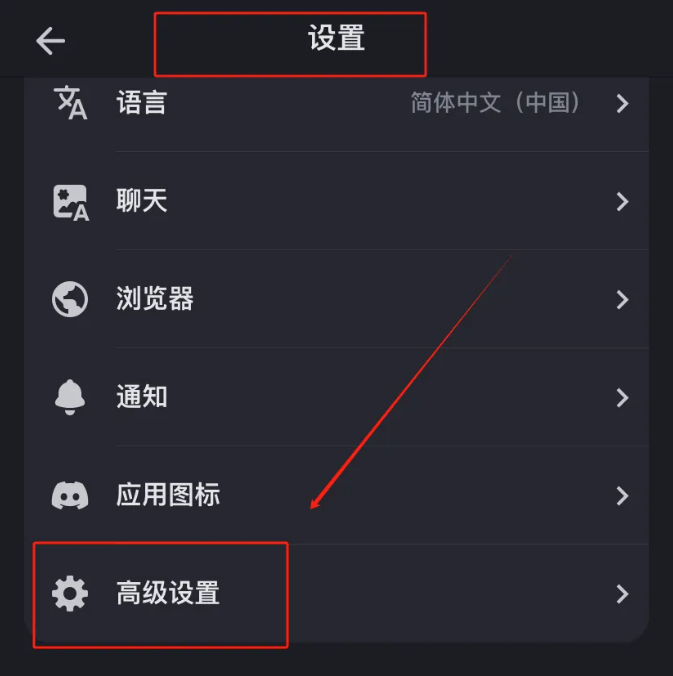Open the 应用图标 app icon settings
The height and width of the screenshot is (676, 673).
click(x=340, y=495)
